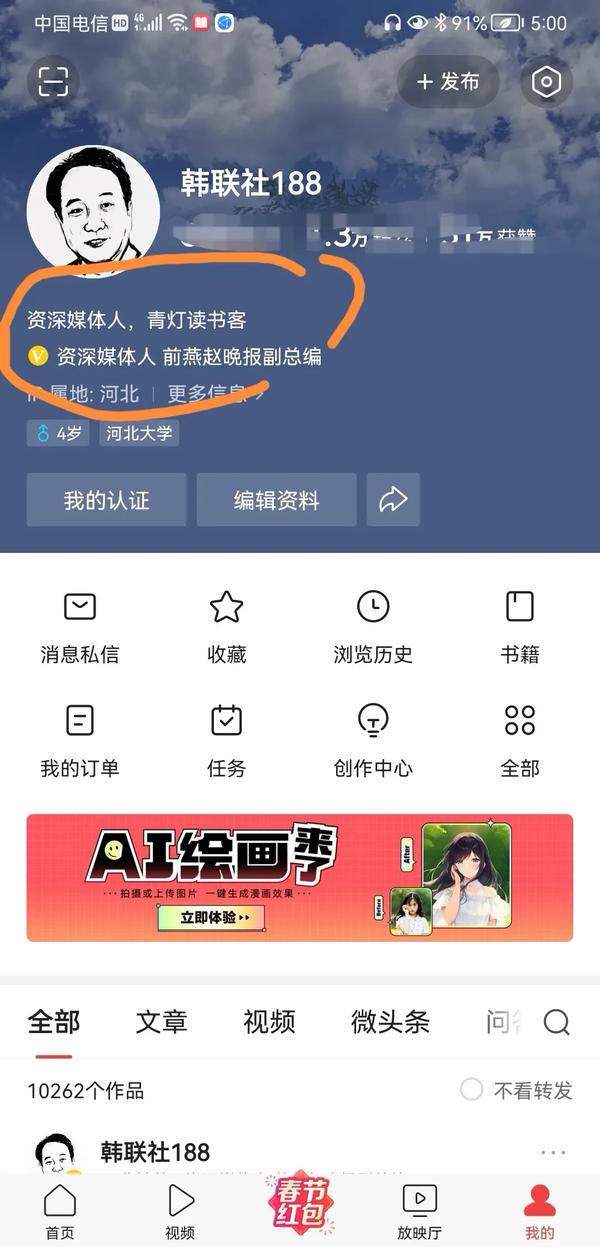This screenshot has height=1247, width=600.
Task: Tap the 发布 publish button
Action: tap(448, 82)
